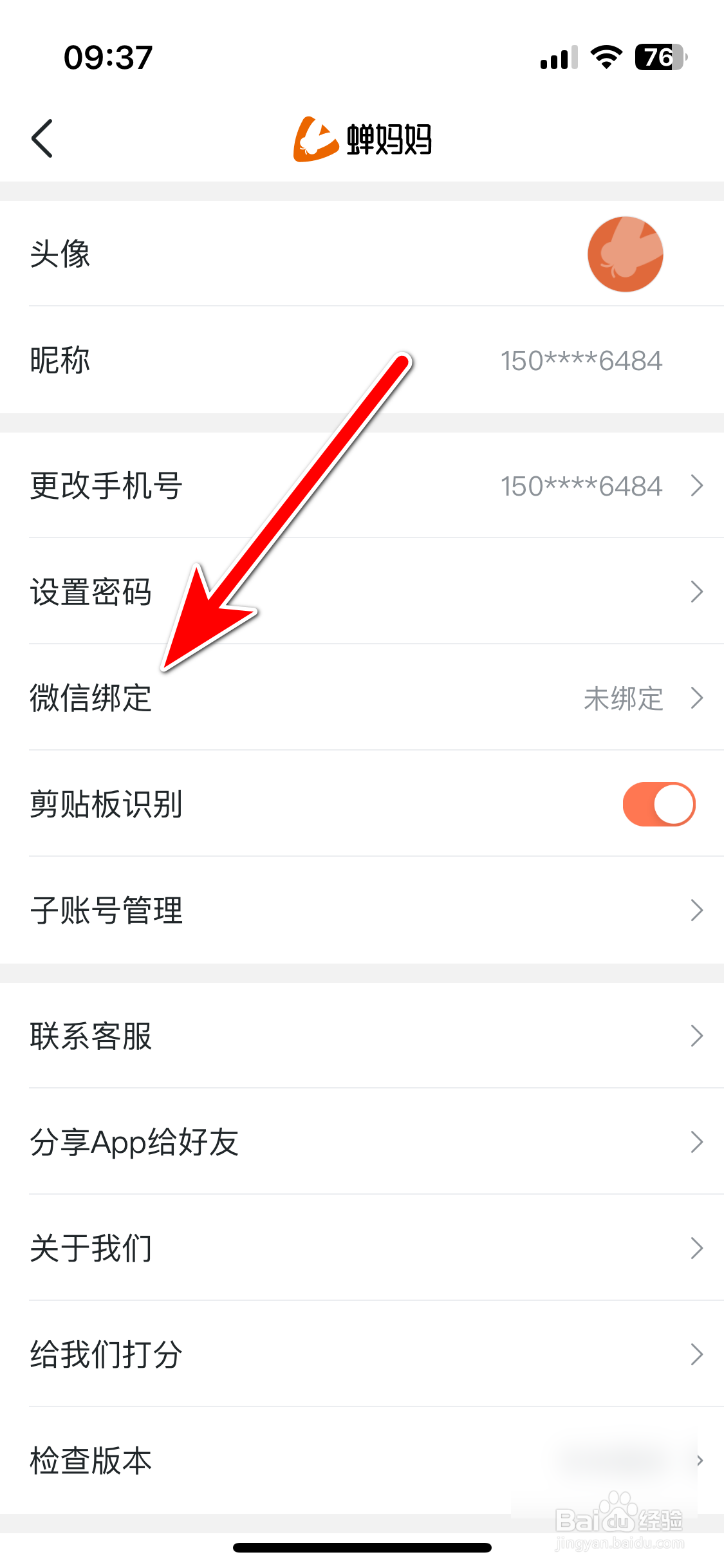This screenshot has width=724, height=1568.
Task: Tap 联系客服 to contact support
Action: point(90,1036)
